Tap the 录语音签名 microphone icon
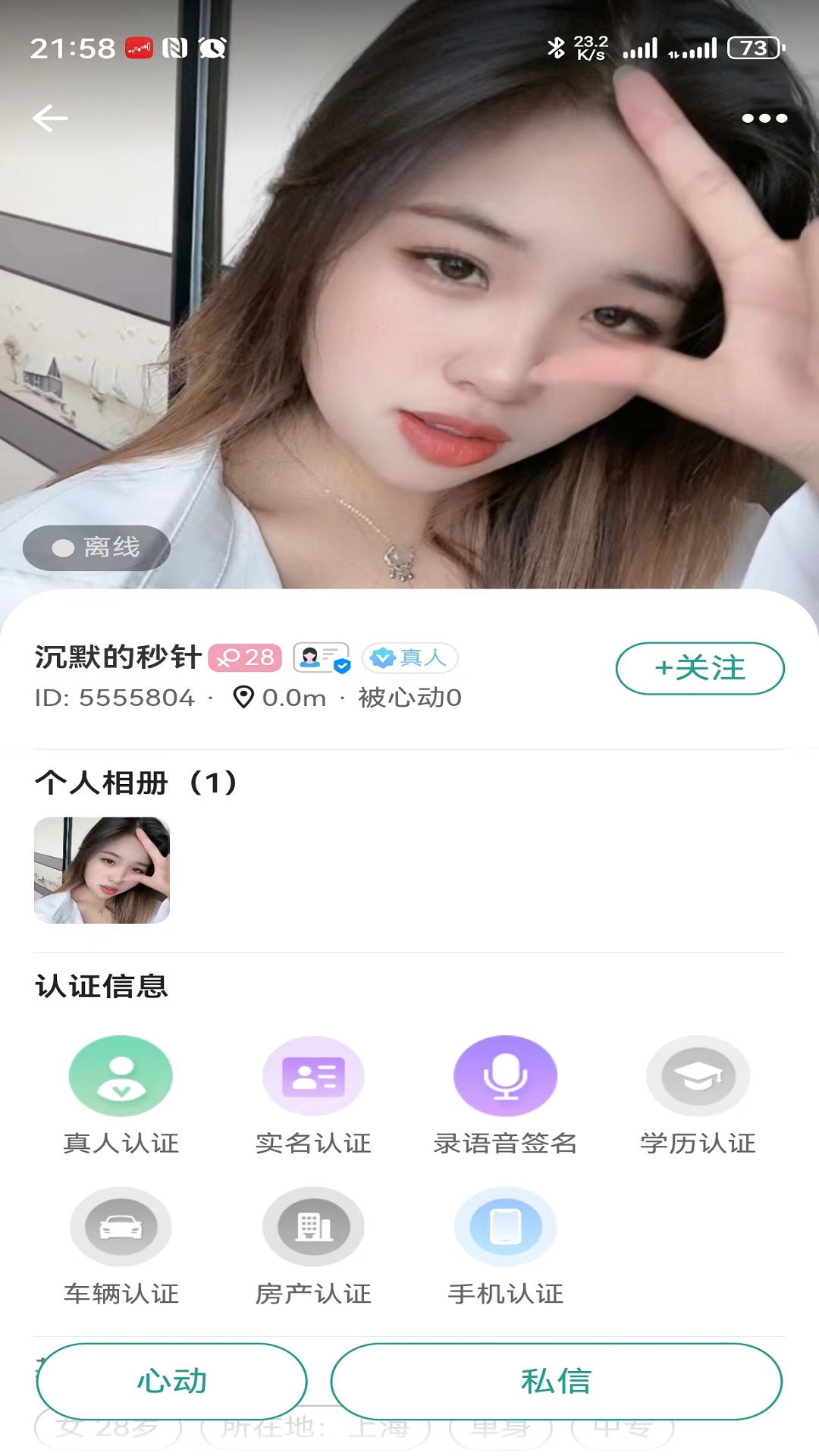Viewport: 819px width, 1456px height. [x=506, y=1075]
